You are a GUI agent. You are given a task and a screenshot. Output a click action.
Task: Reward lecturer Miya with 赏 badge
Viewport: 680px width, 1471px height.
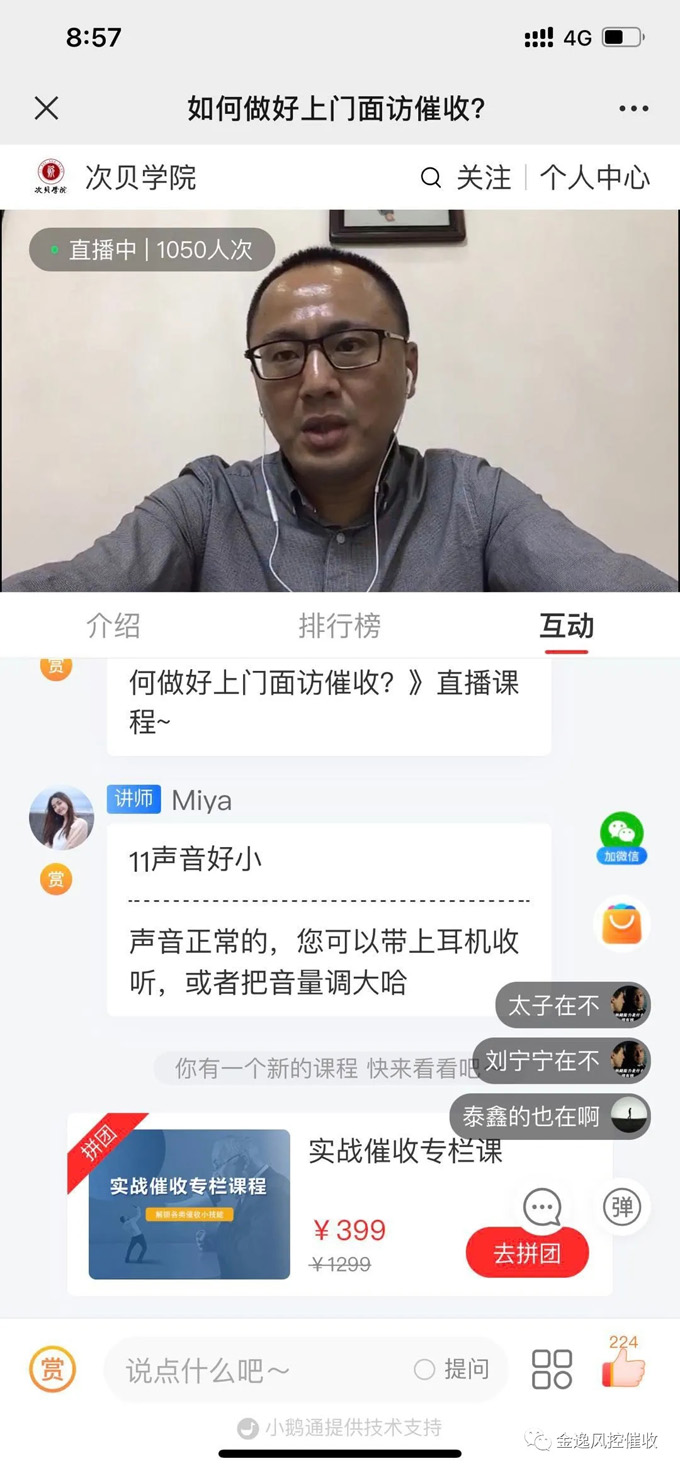pyautogui.click(x=56, y=879)
